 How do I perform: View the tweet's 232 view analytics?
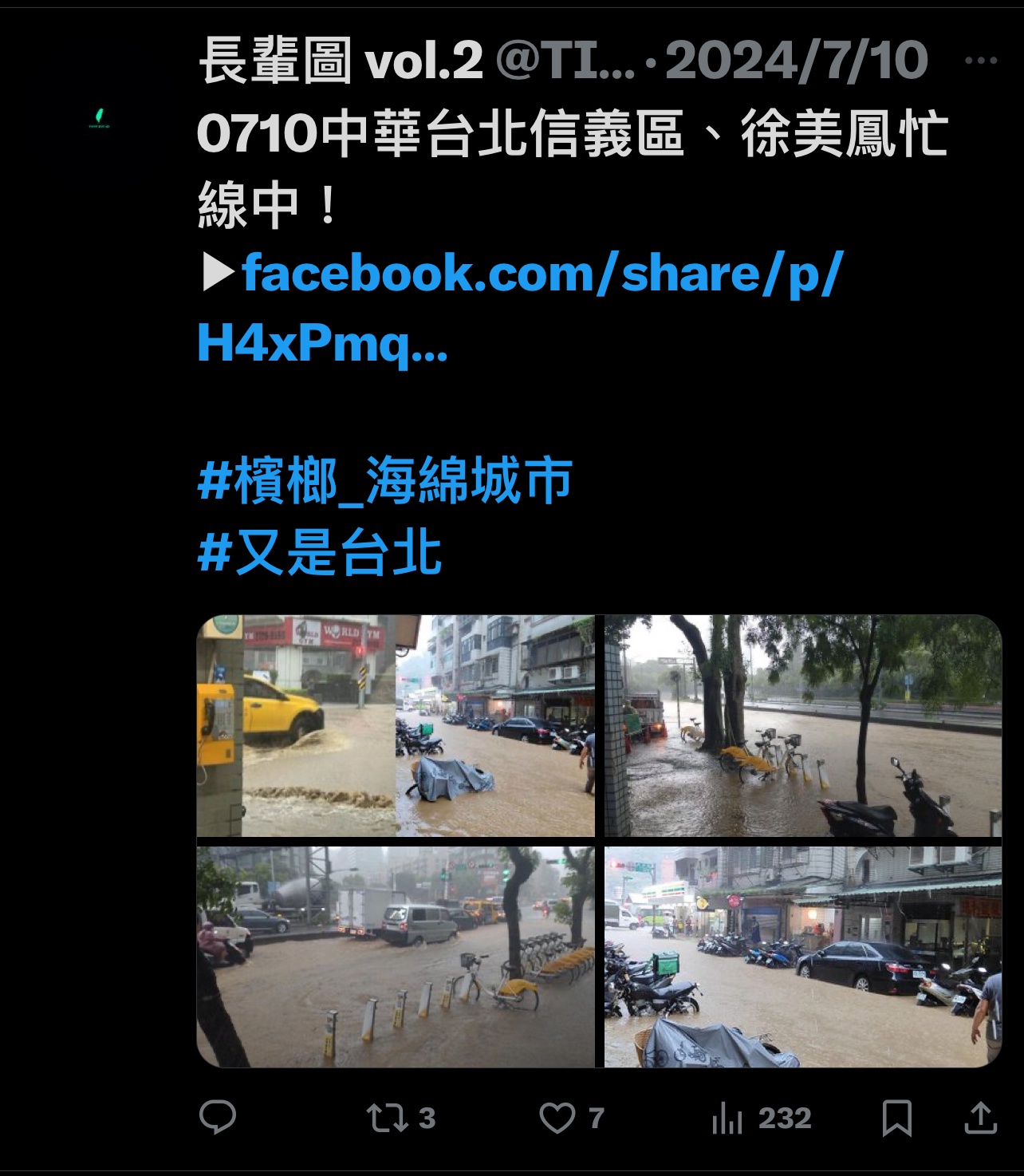click(761, 1118)
